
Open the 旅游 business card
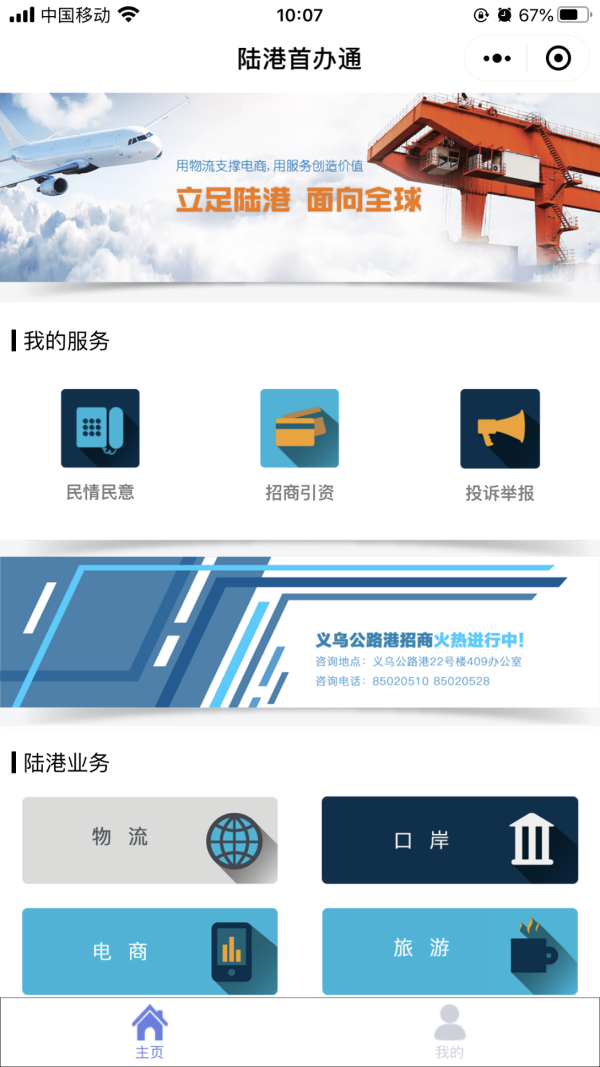tap(450, 951)
